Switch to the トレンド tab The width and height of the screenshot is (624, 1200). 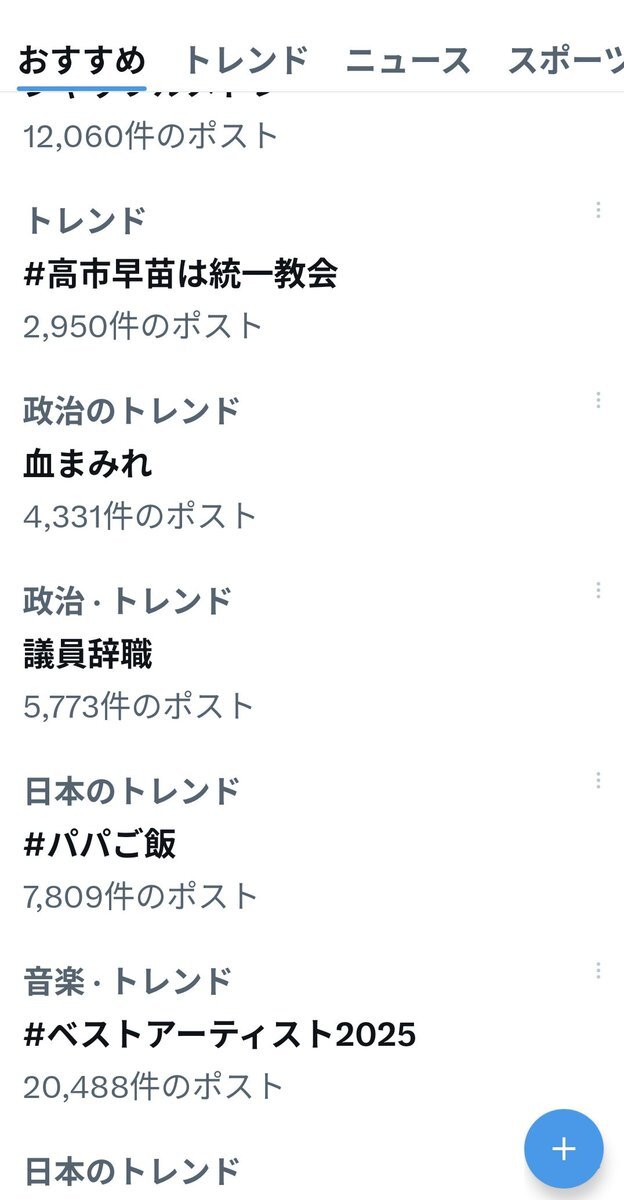tap(245, 60)
